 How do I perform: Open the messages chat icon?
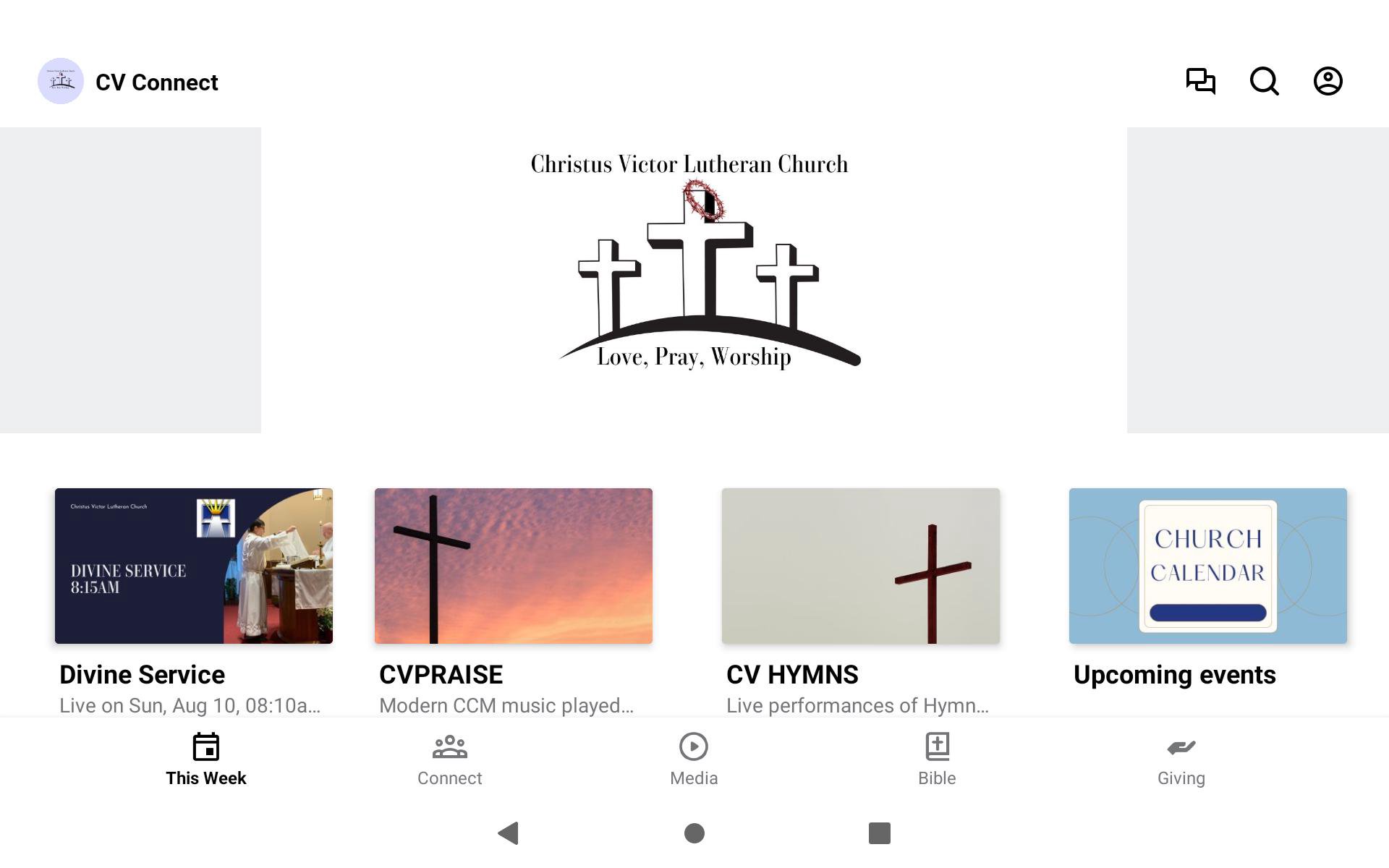1200,81
